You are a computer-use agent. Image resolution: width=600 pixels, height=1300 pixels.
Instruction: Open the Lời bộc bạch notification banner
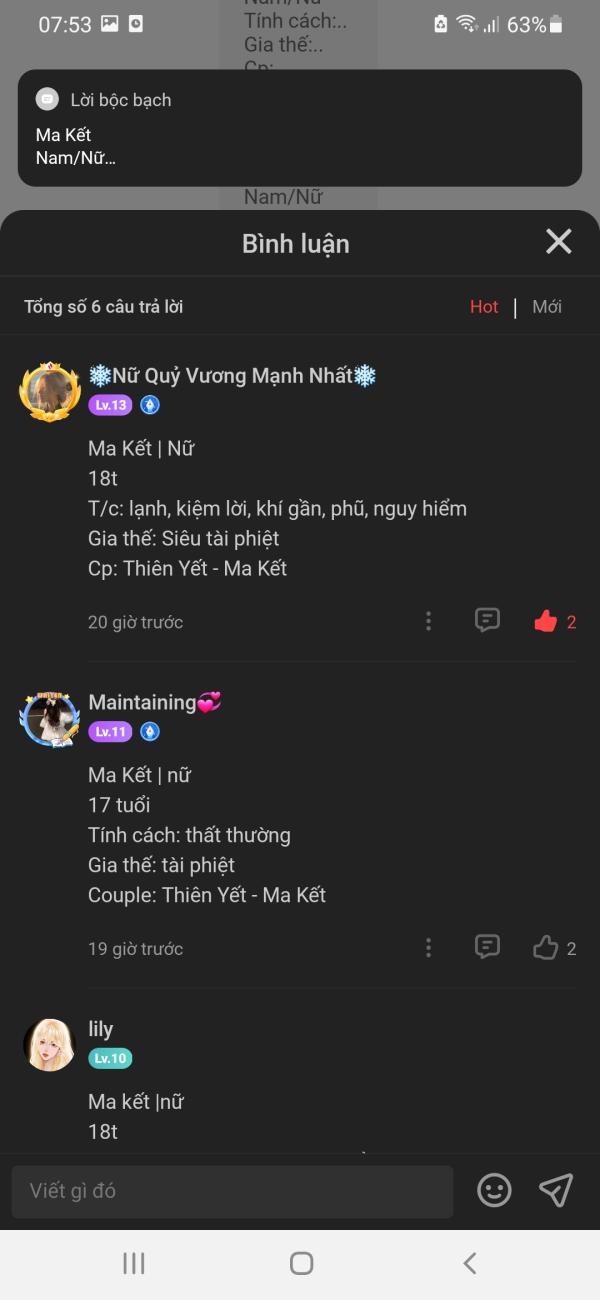300,128
